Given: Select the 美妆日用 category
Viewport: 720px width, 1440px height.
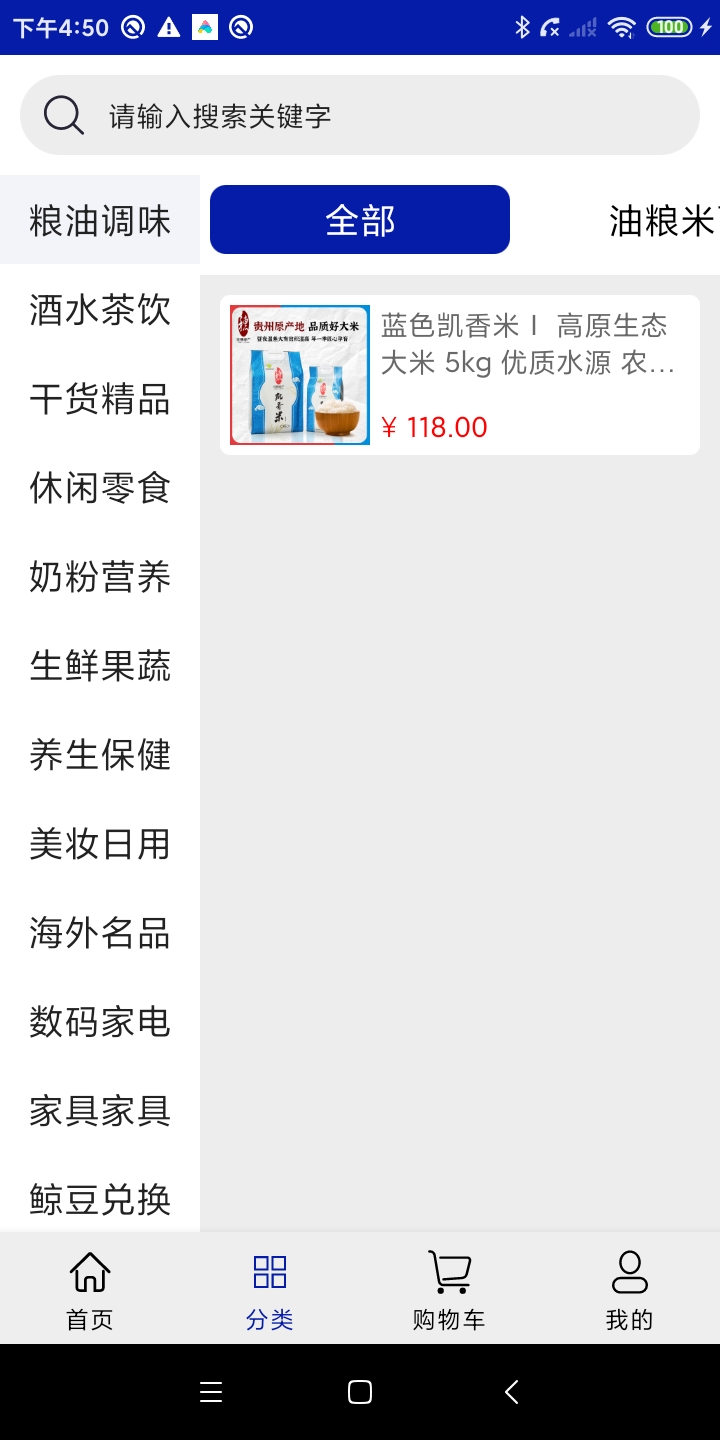Looking at the screenshot, I should [x=99, y=844].
